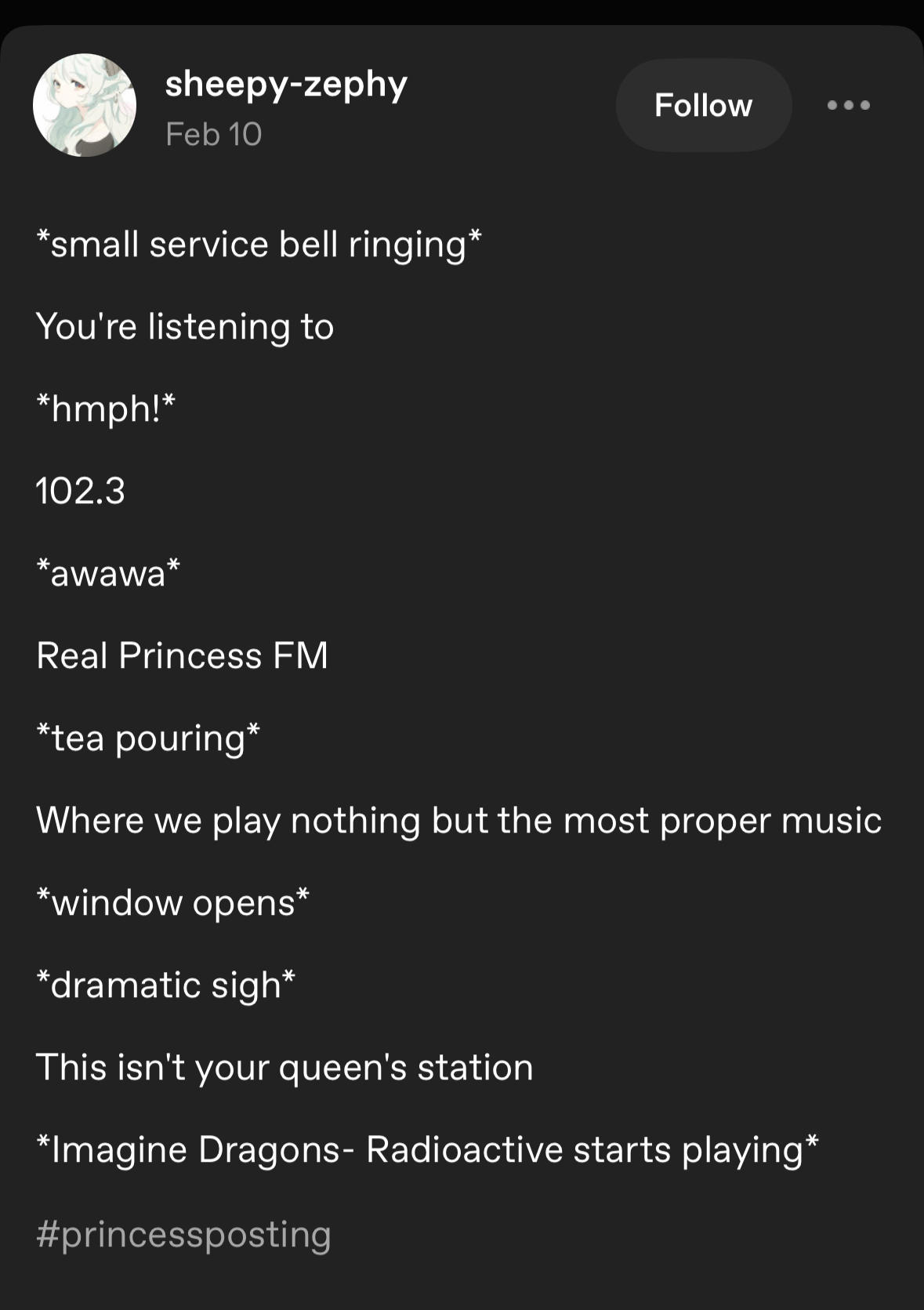Open sheepy-zephy's profile avatar
Viewport: 924px width, 1310px height.
point(85,105)
